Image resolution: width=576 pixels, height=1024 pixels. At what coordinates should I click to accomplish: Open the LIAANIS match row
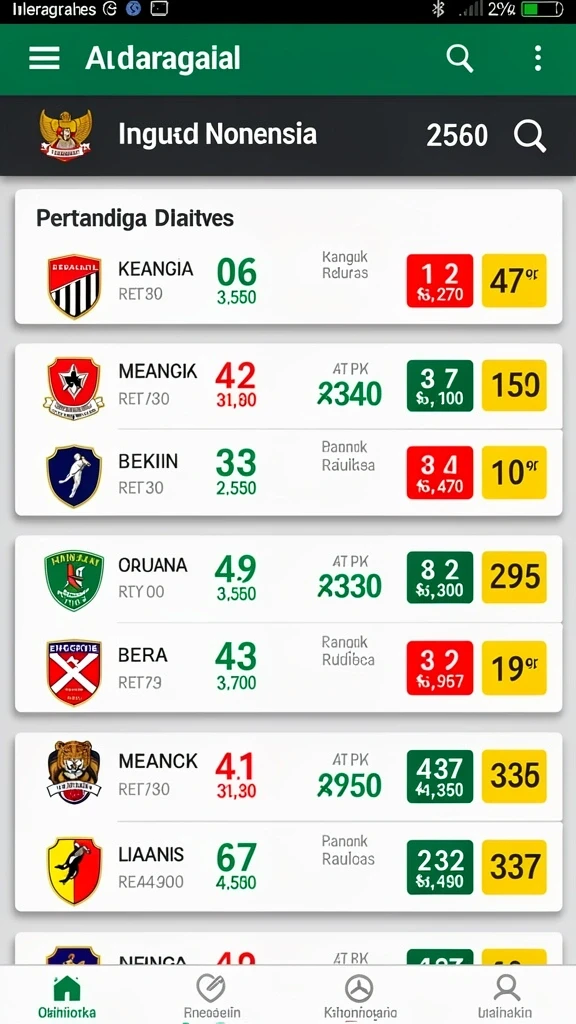click(288, 867)
